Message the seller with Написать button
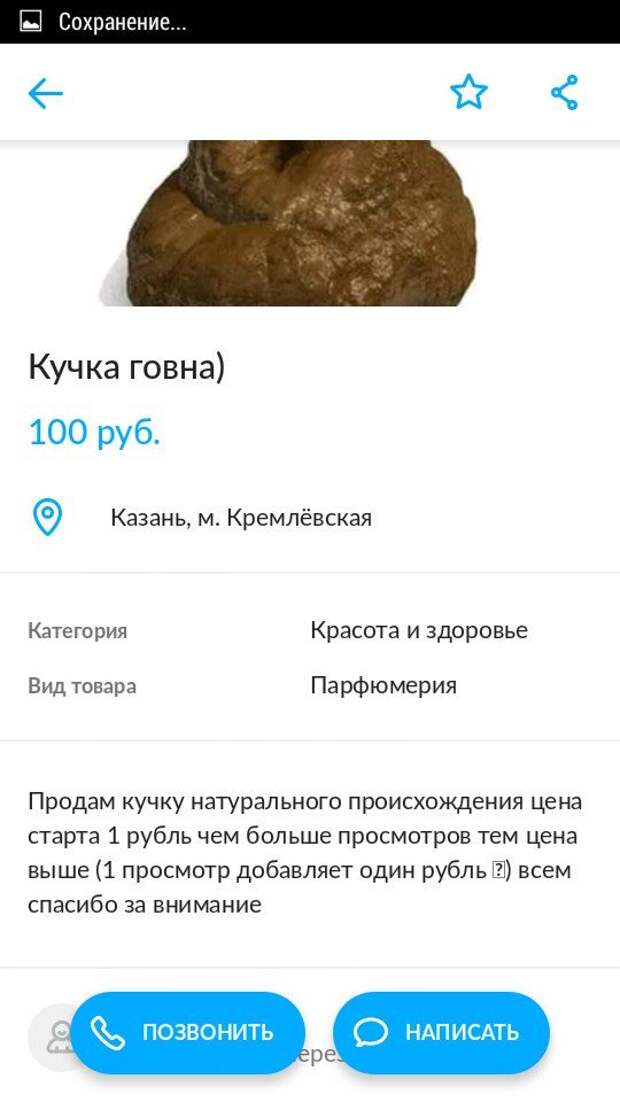This screenshot has height=1102, width=620. (x=441, y=1032)
